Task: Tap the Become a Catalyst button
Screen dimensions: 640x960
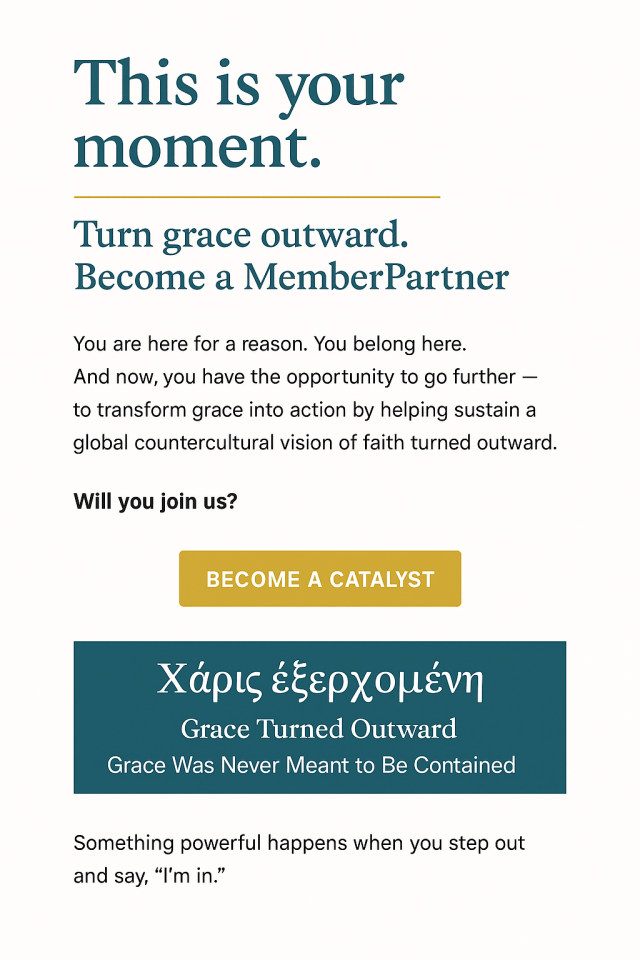Action: (x=320, y=579)
